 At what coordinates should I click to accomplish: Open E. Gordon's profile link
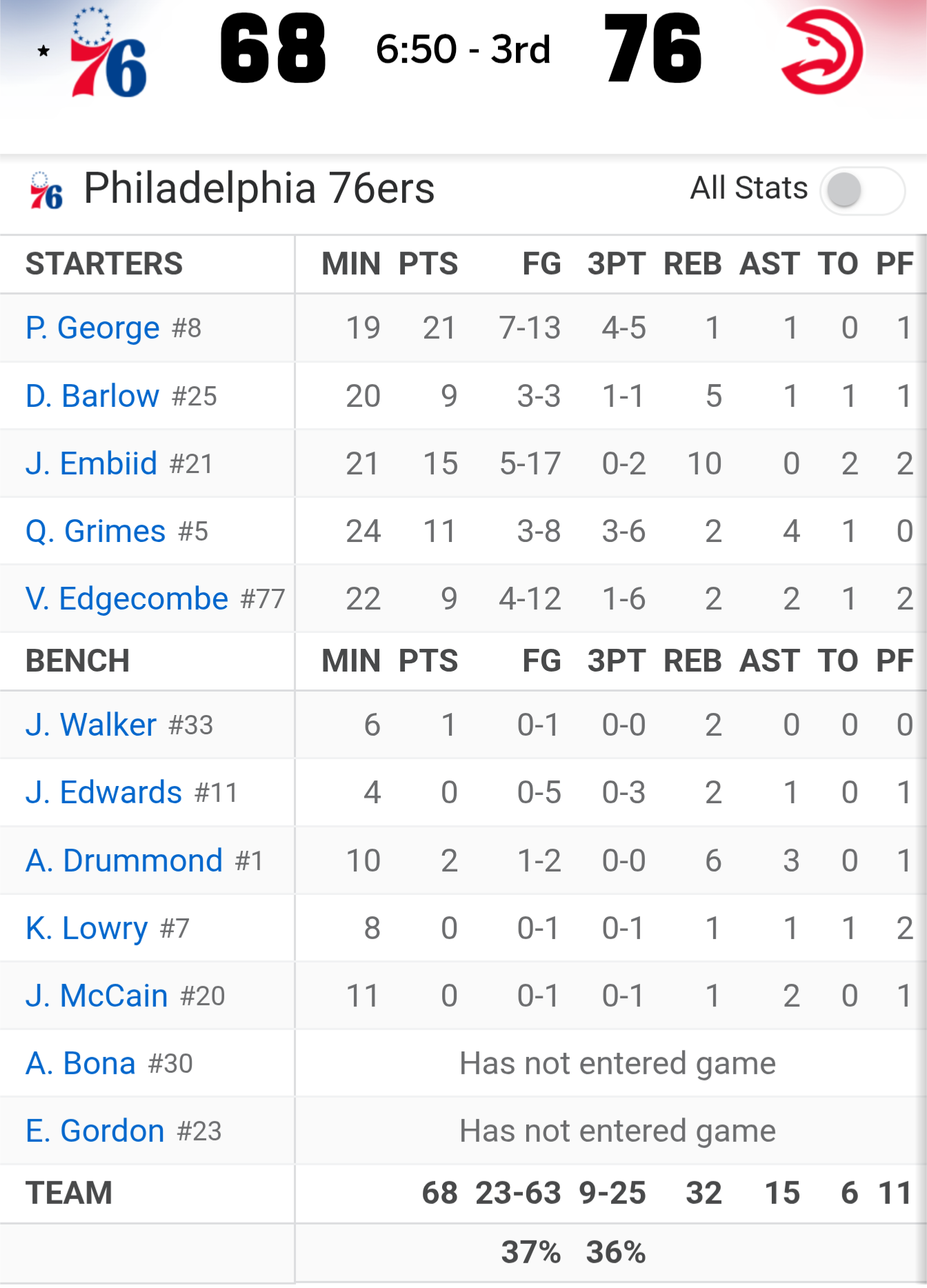tap(95, 1131)
